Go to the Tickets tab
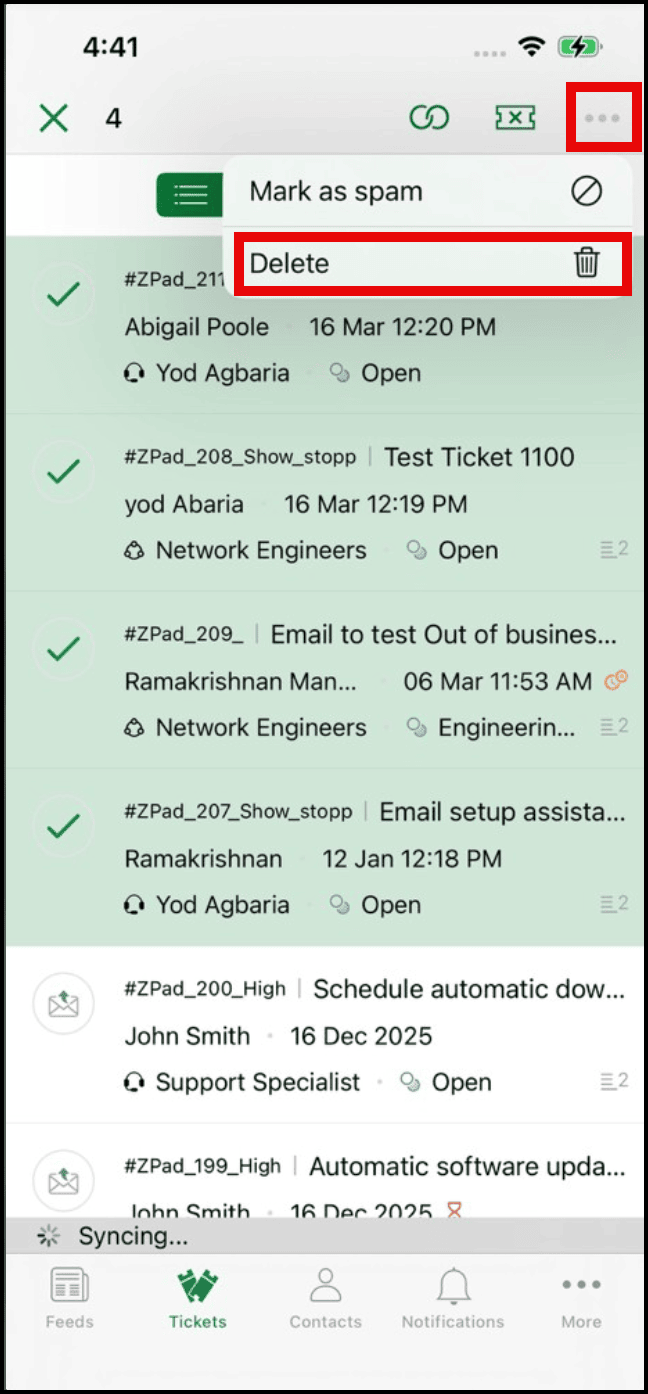 (x=197, y=1298)
